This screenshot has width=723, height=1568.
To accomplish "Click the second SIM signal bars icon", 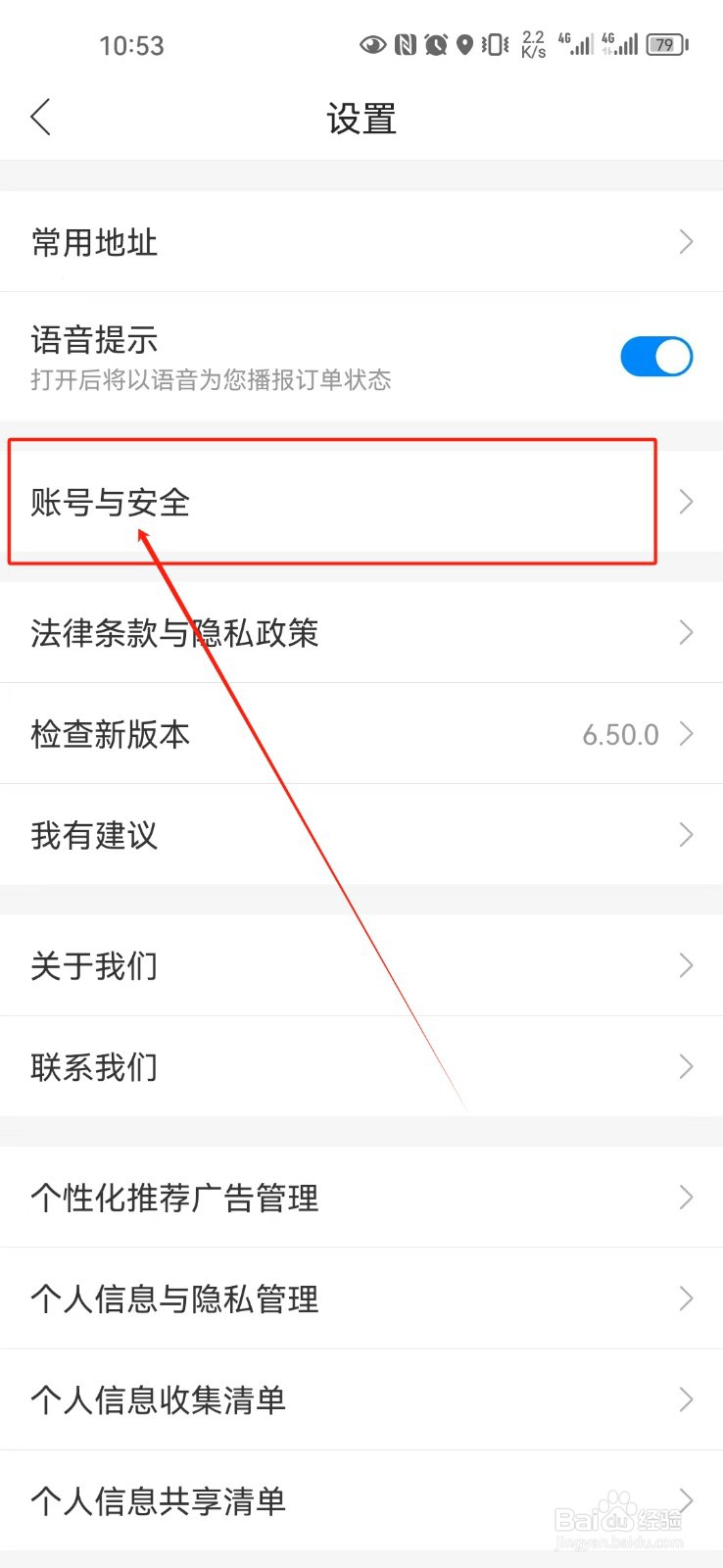I will point(620,44).
